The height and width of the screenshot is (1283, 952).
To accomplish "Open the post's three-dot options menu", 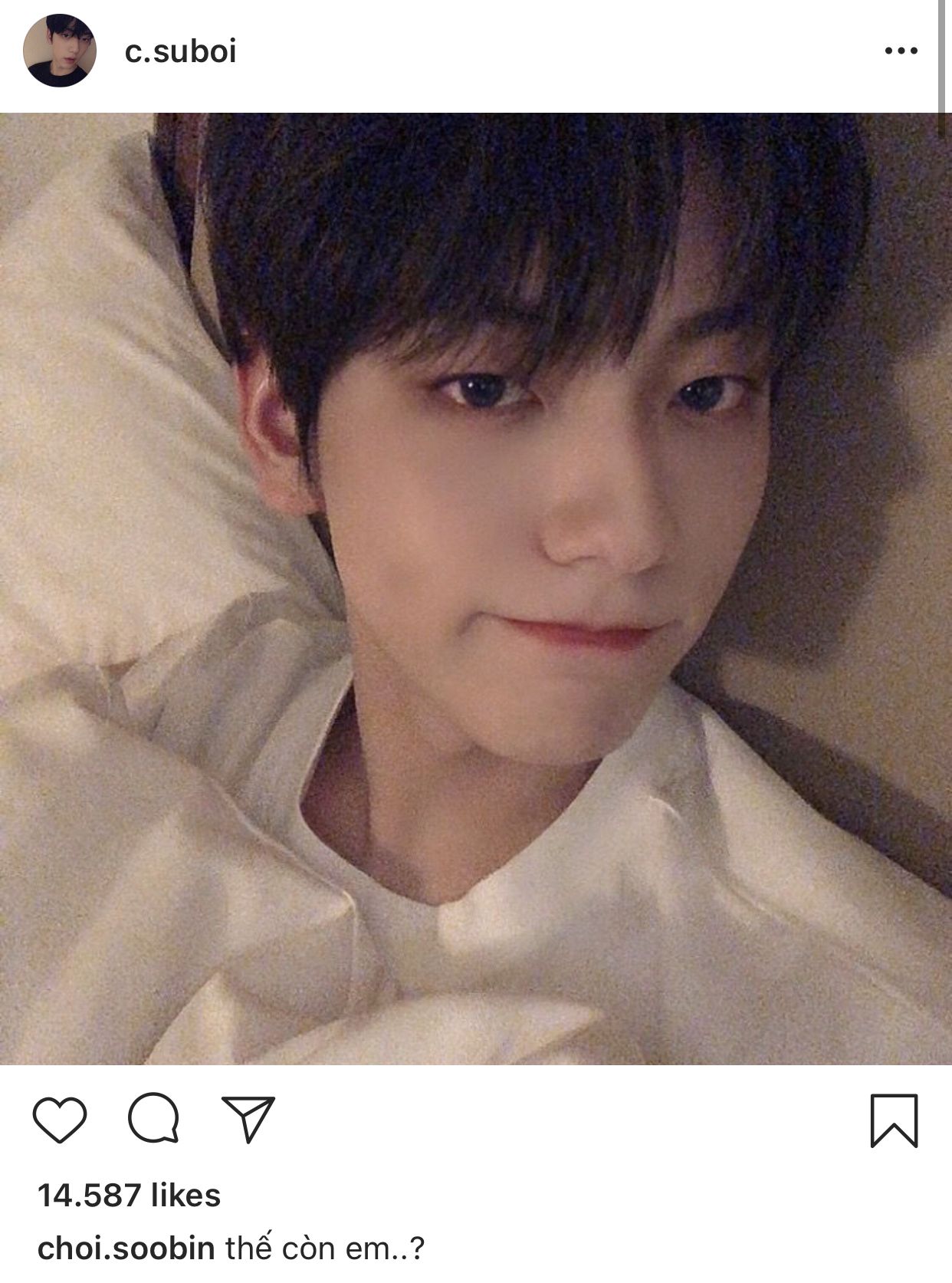I will pos(901,51).
